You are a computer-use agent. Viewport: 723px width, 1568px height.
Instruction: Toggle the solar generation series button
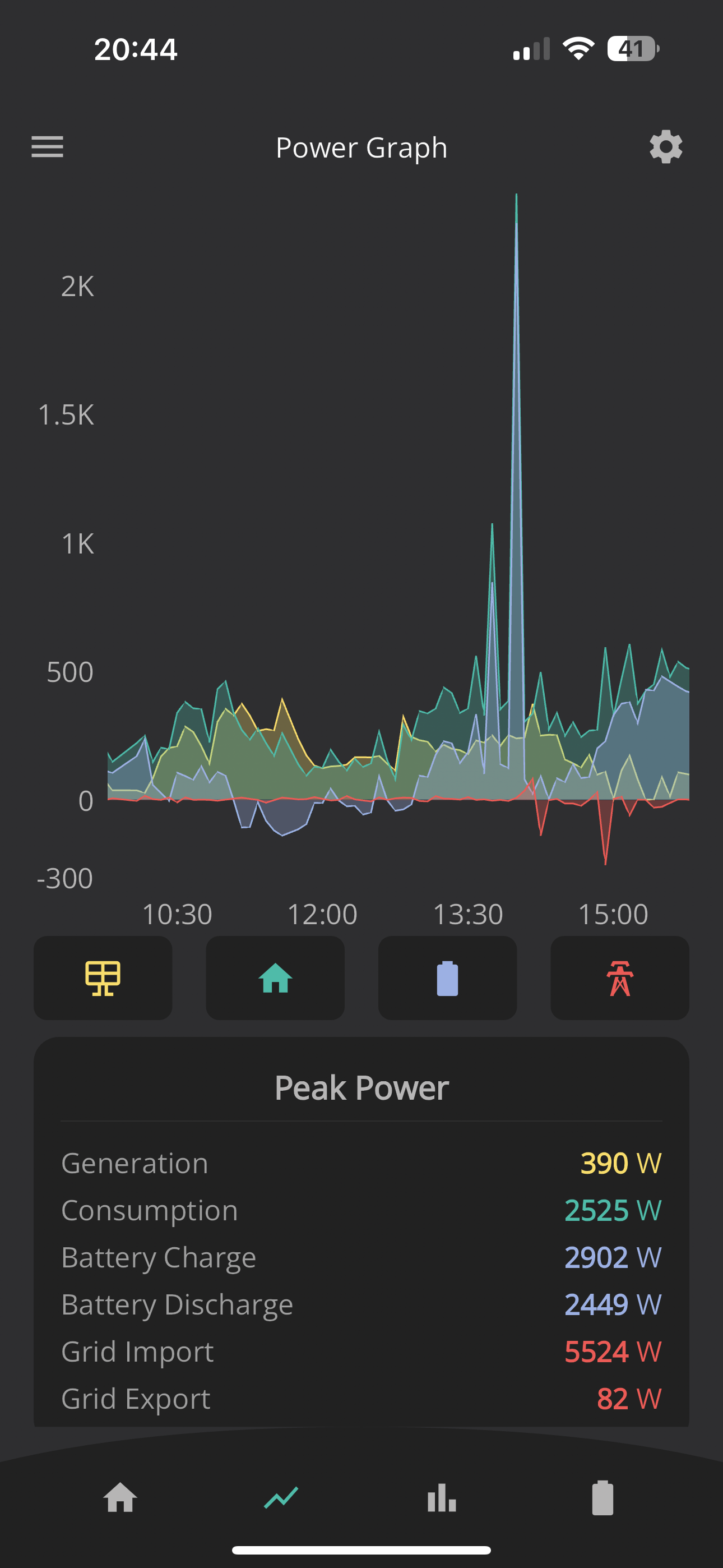tap(103, 977)
